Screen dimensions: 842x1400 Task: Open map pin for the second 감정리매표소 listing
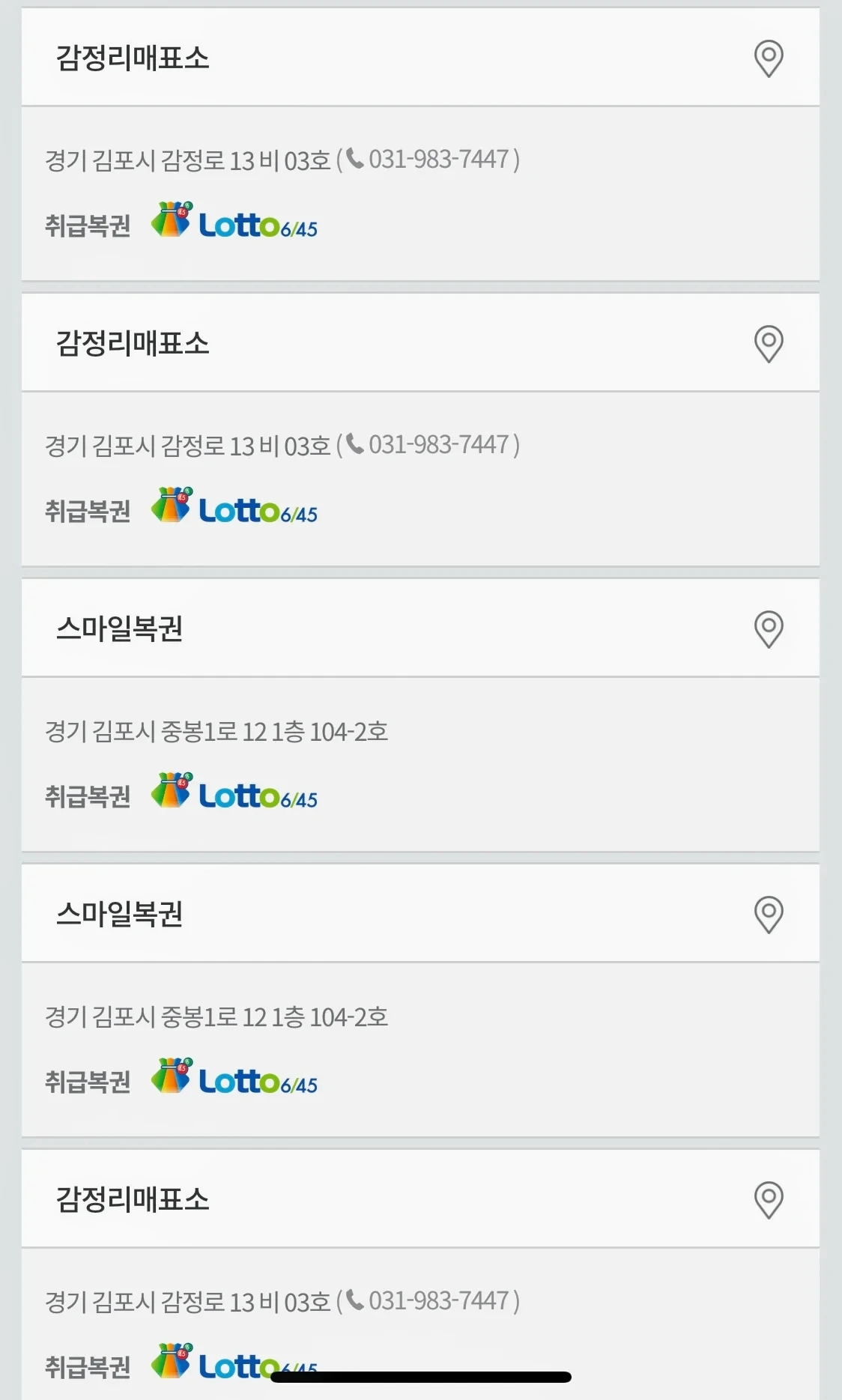pyautogui.click(x=768, y=344)
